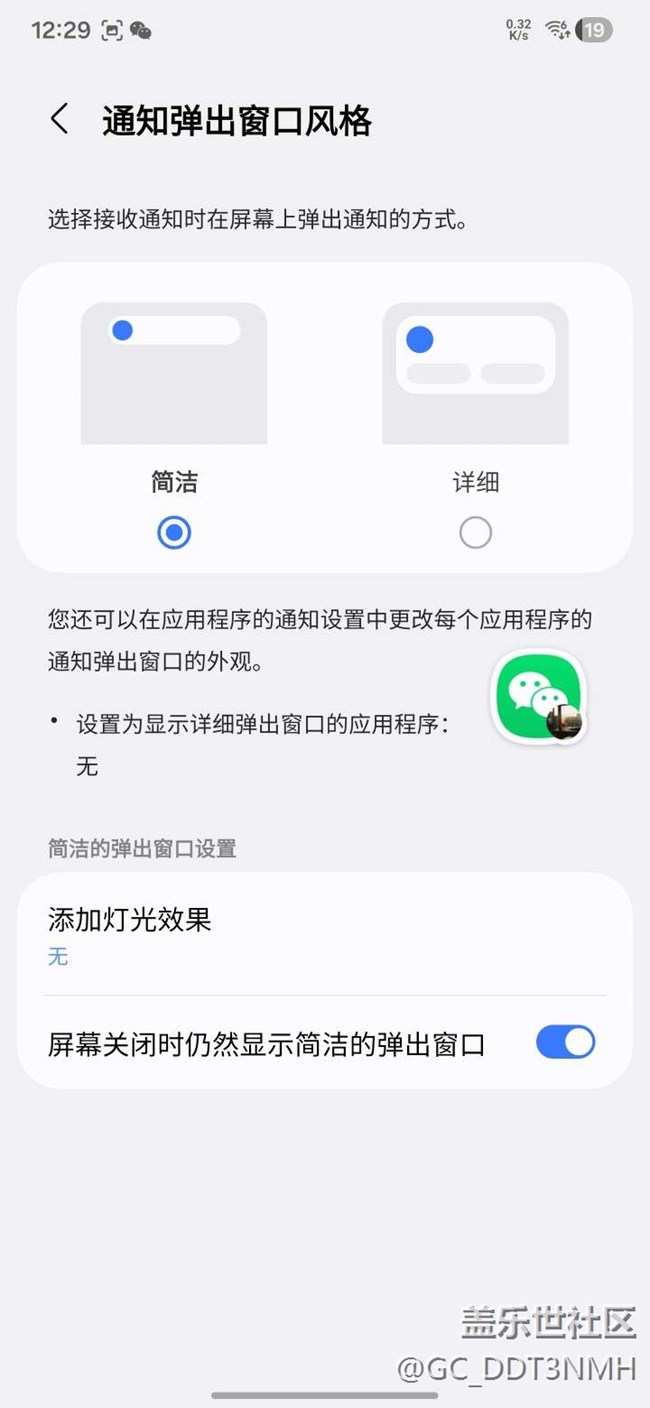Screen dimensions: 650x1408
Task: Select the 简洁 popup style
Action: point(174,532)
